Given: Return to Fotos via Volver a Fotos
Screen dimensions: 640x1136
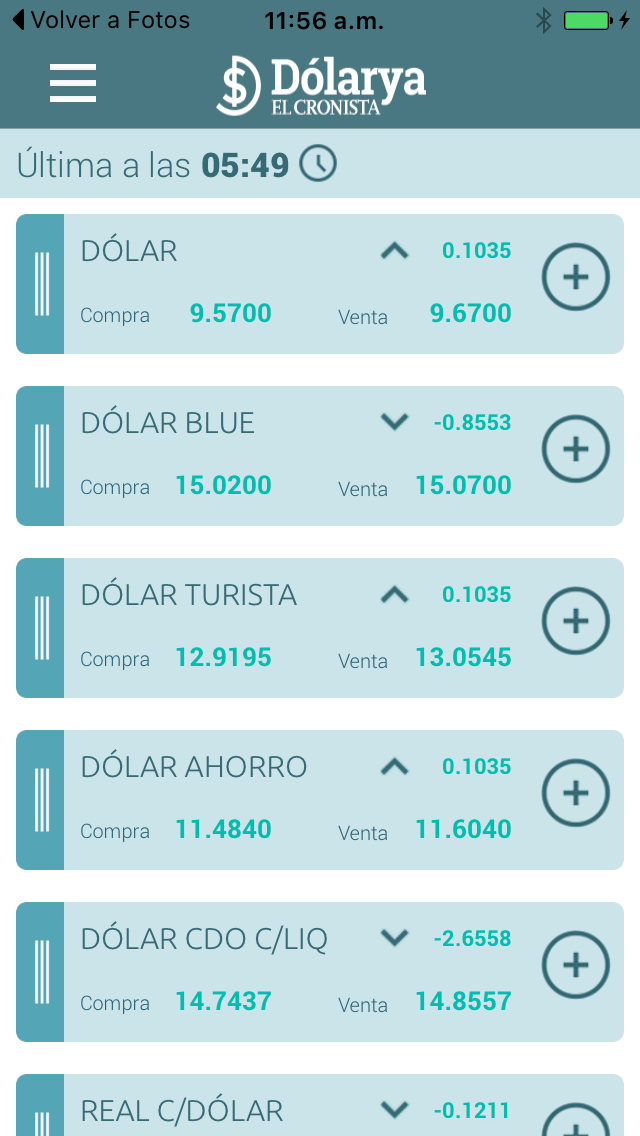Looking at the screenshot, I should tap(101, 20).
